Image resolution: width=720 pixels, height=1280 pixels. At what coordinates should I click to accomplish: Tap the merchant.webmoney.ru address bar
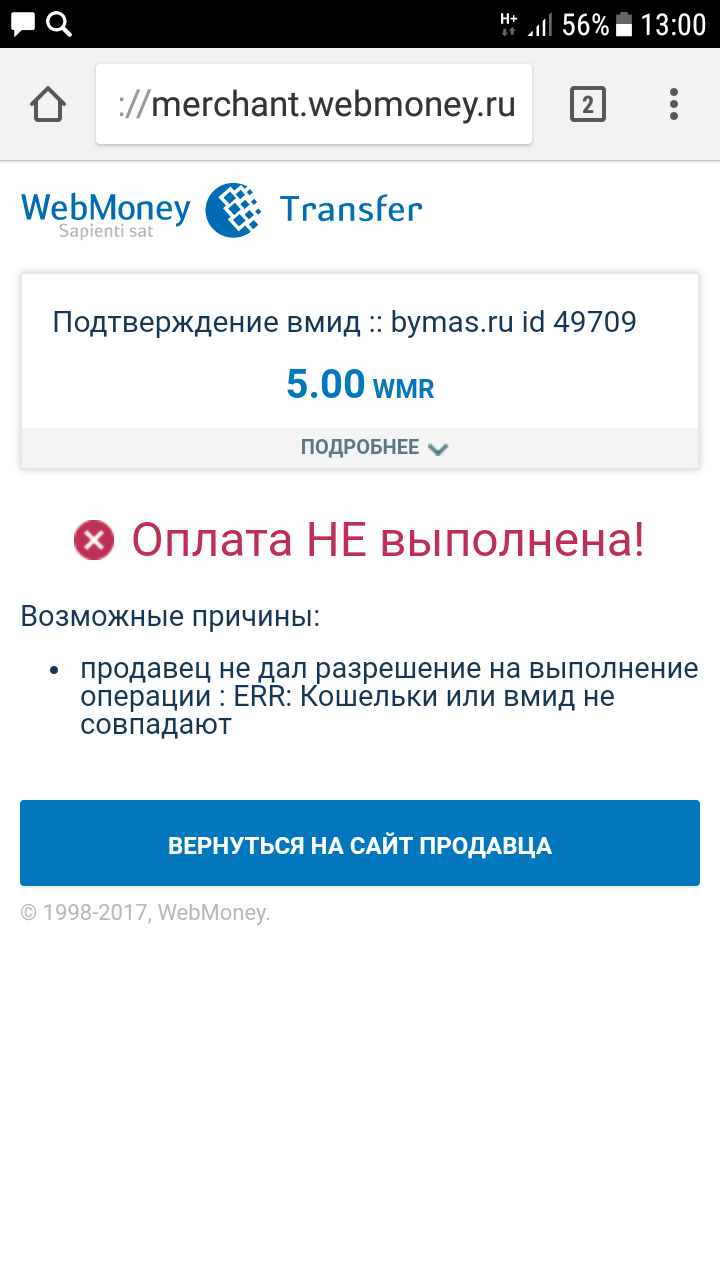[x=314, y=104]
